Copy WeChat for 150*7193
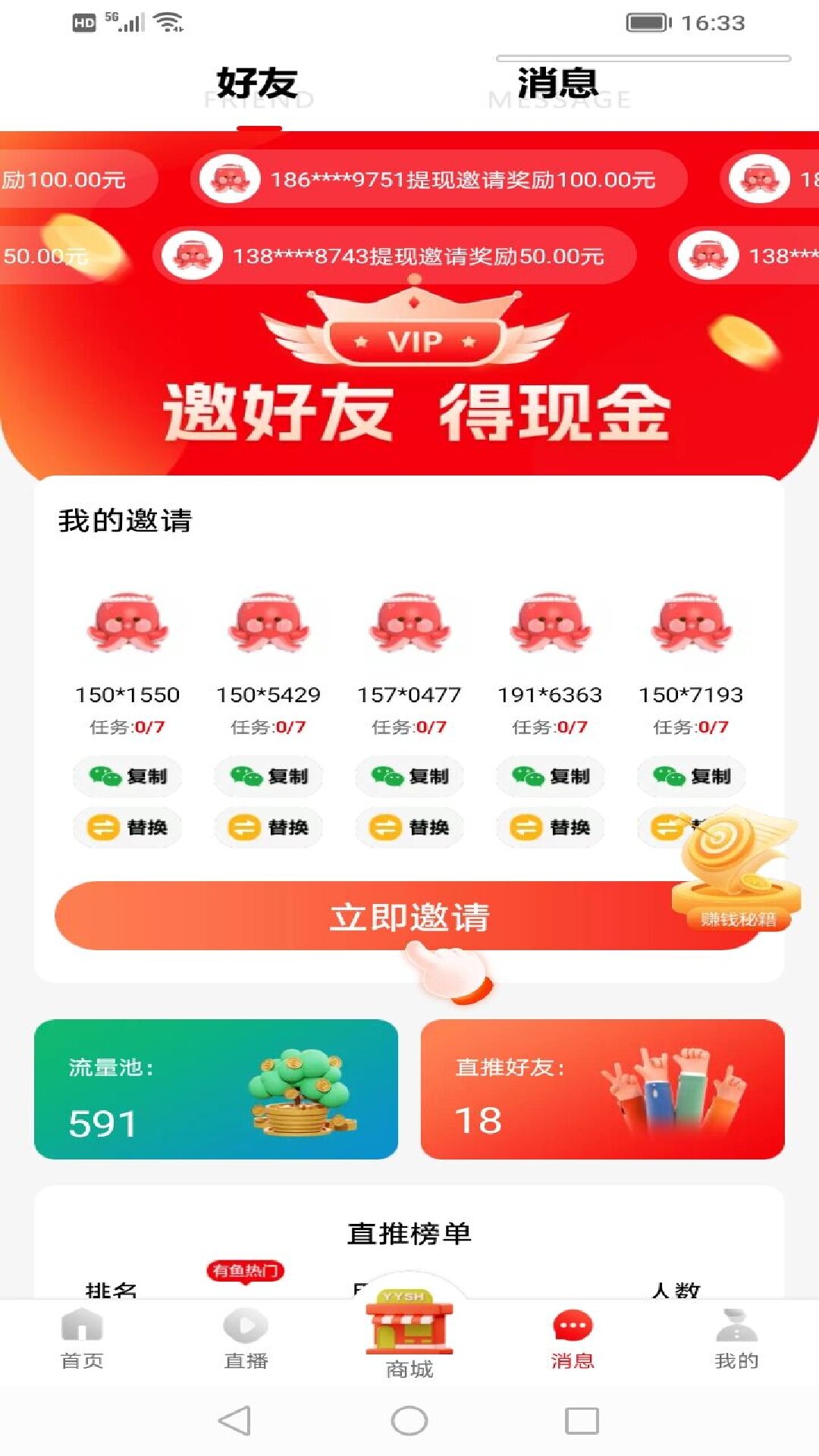The width and height of the screenshot is (819, 1456). coord(692,776)
